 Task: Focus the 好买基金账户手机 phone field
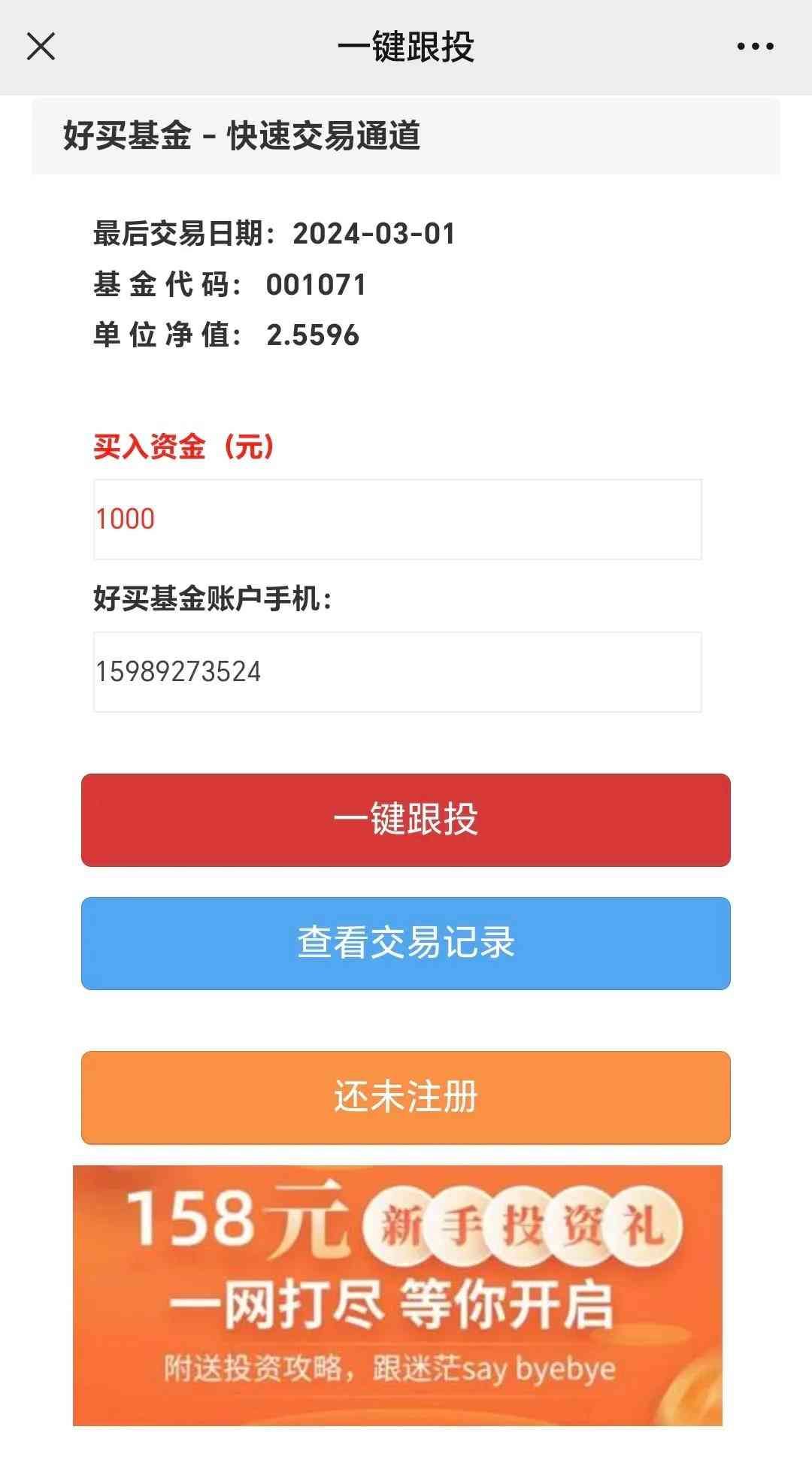tap(397, 672)
